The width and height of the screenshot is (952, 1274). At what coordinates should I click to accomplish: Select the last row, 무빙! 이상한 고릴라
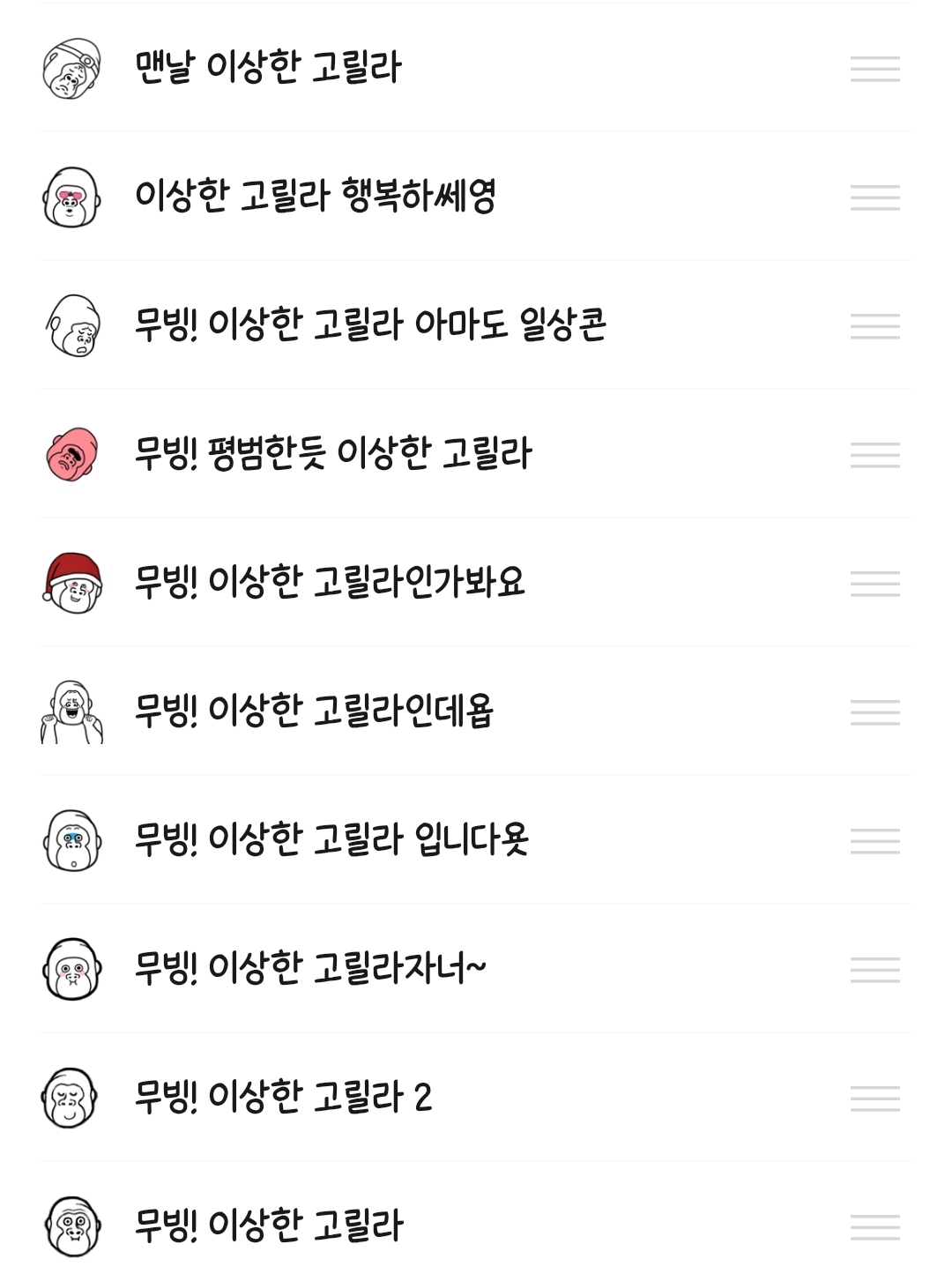click(x=269, y=1226)
